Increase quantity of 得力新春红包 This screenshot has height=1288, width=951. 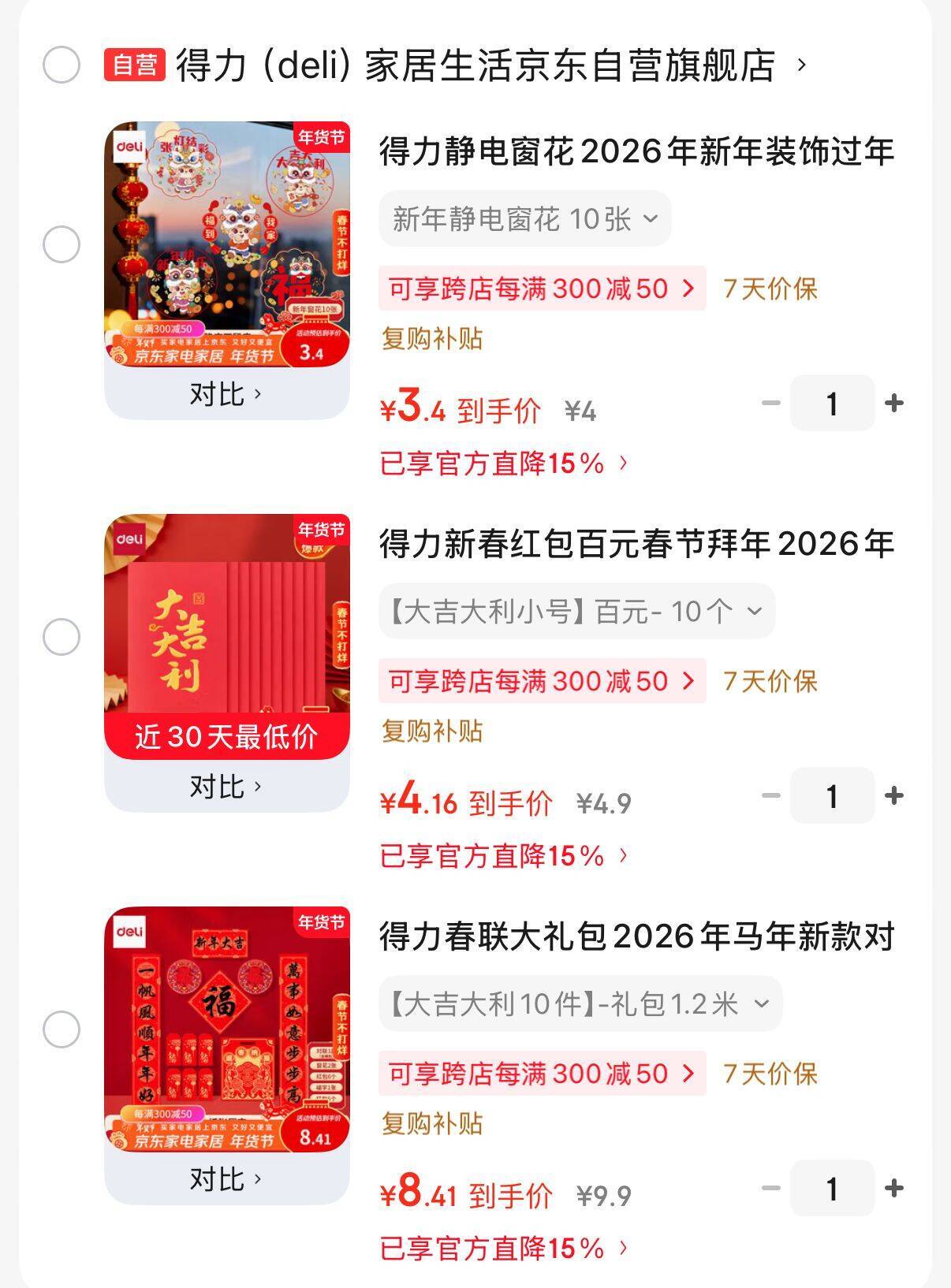point(893,796)
